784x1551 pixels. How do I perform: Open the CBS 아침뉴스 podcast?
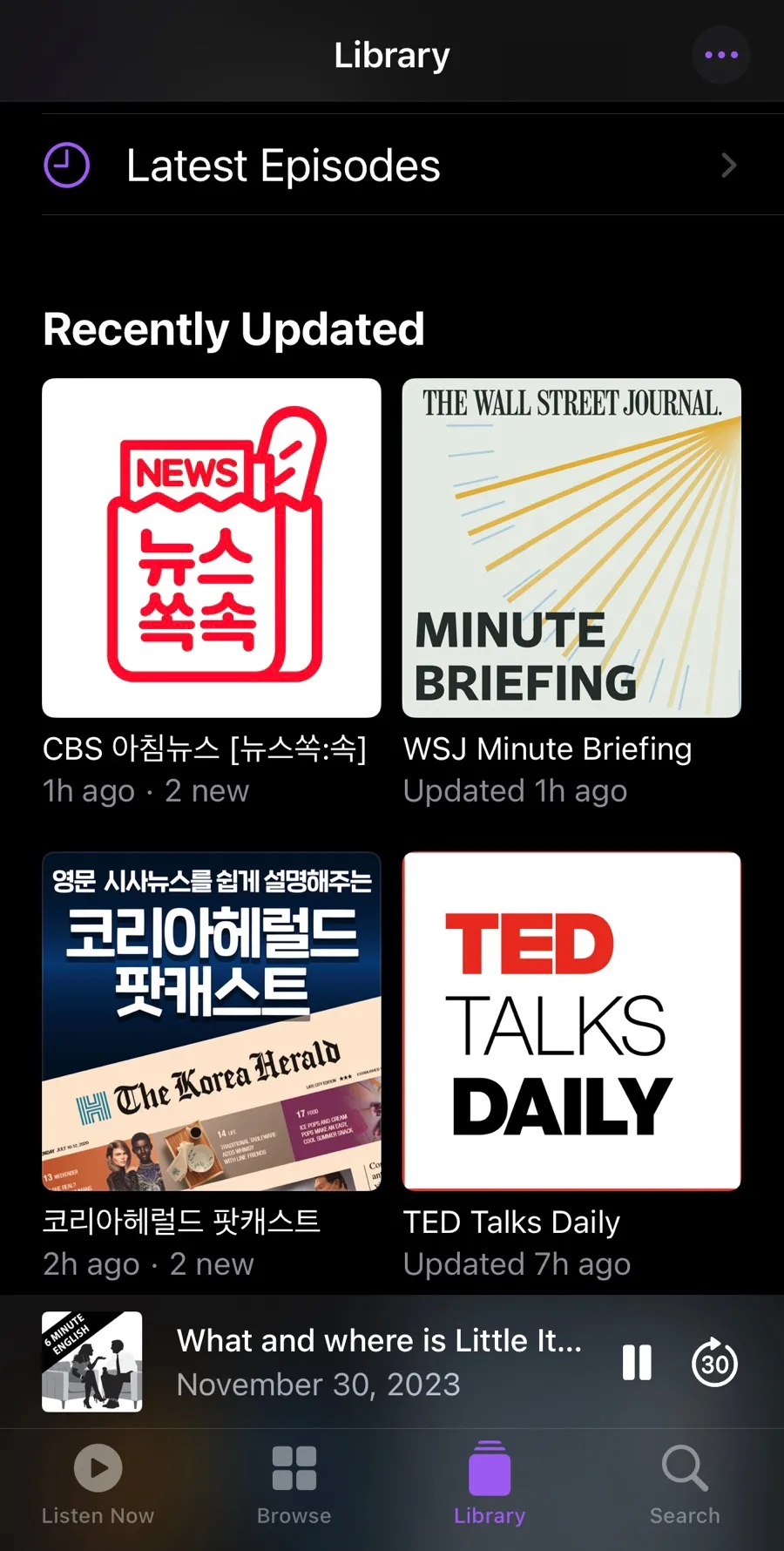[212, 548]
